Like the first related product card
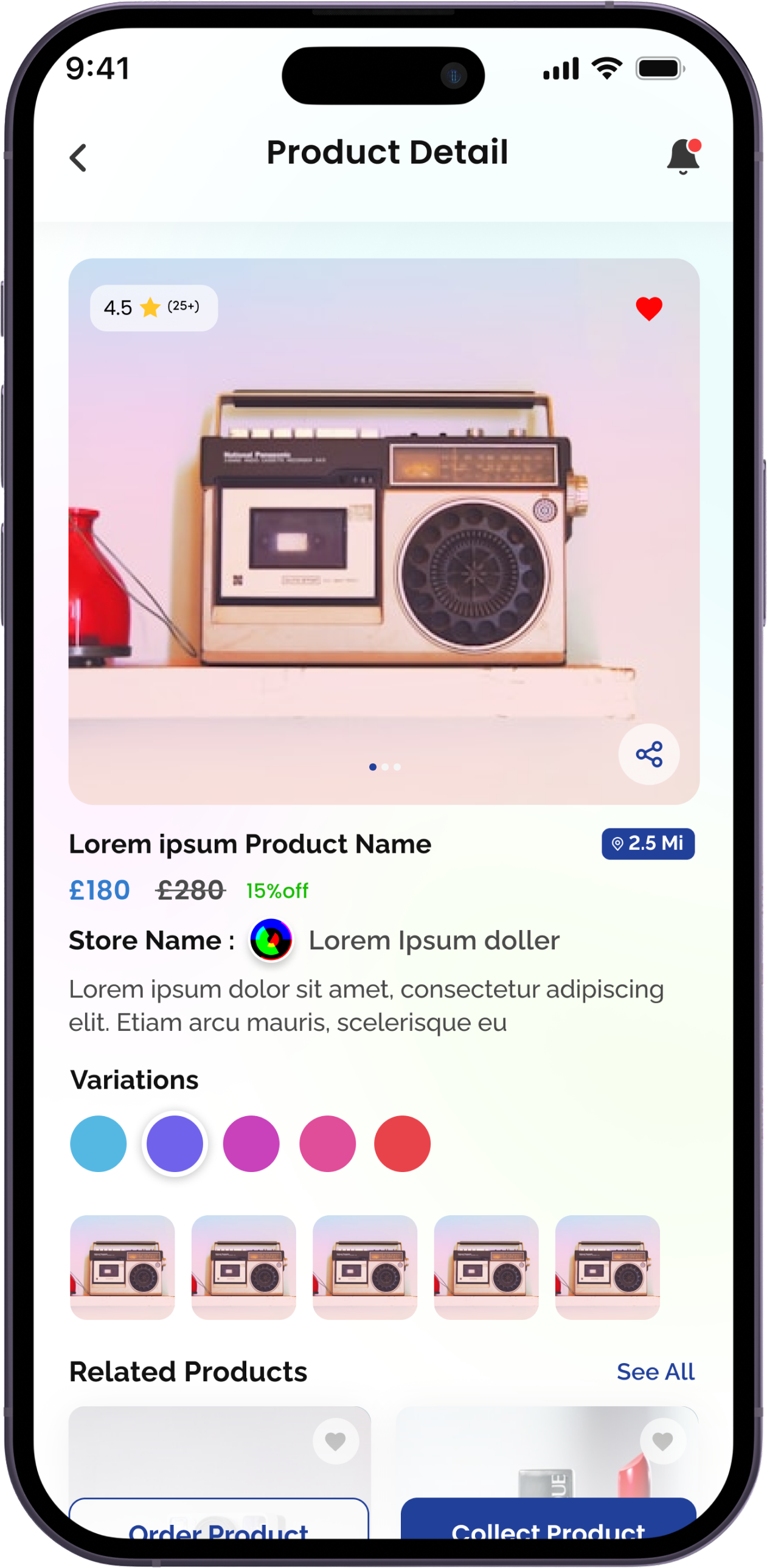This screenshot has width=767, height=1568. 335,1441
